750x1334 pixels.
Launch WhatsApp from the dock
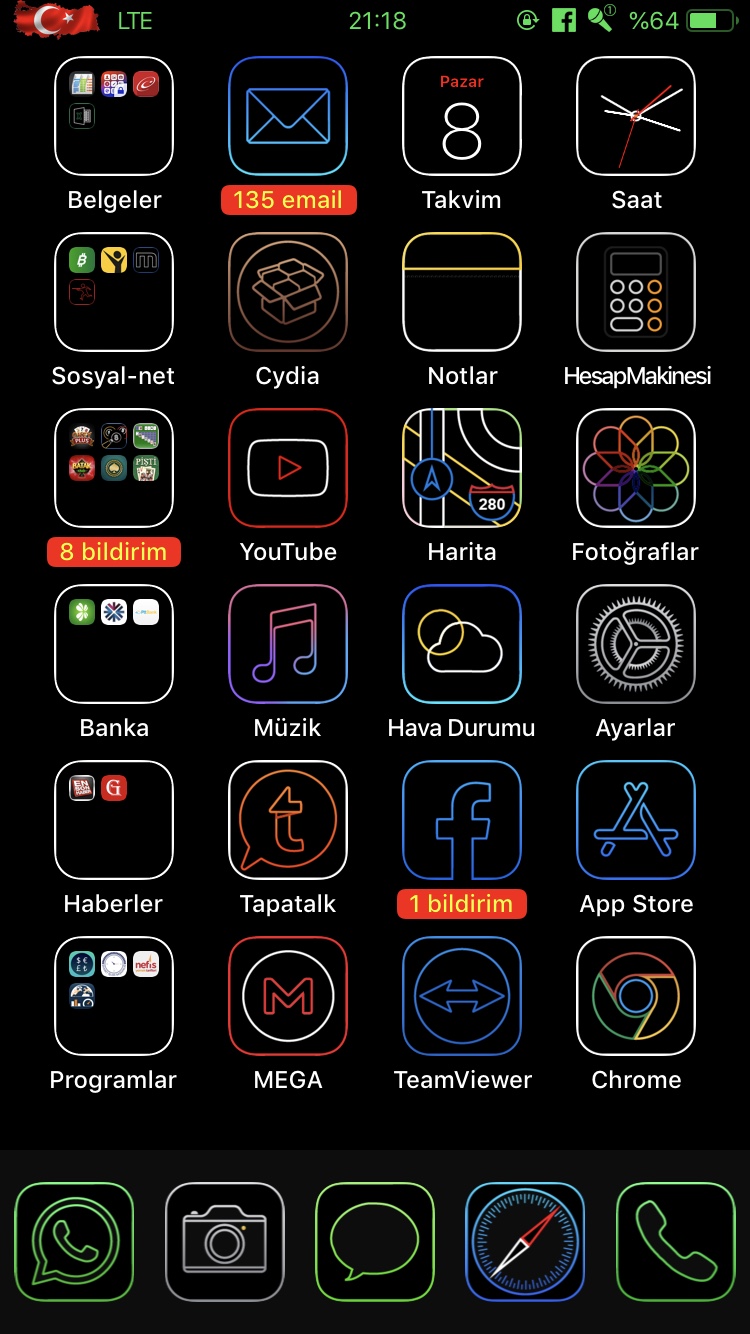(x=74, y=1242)
